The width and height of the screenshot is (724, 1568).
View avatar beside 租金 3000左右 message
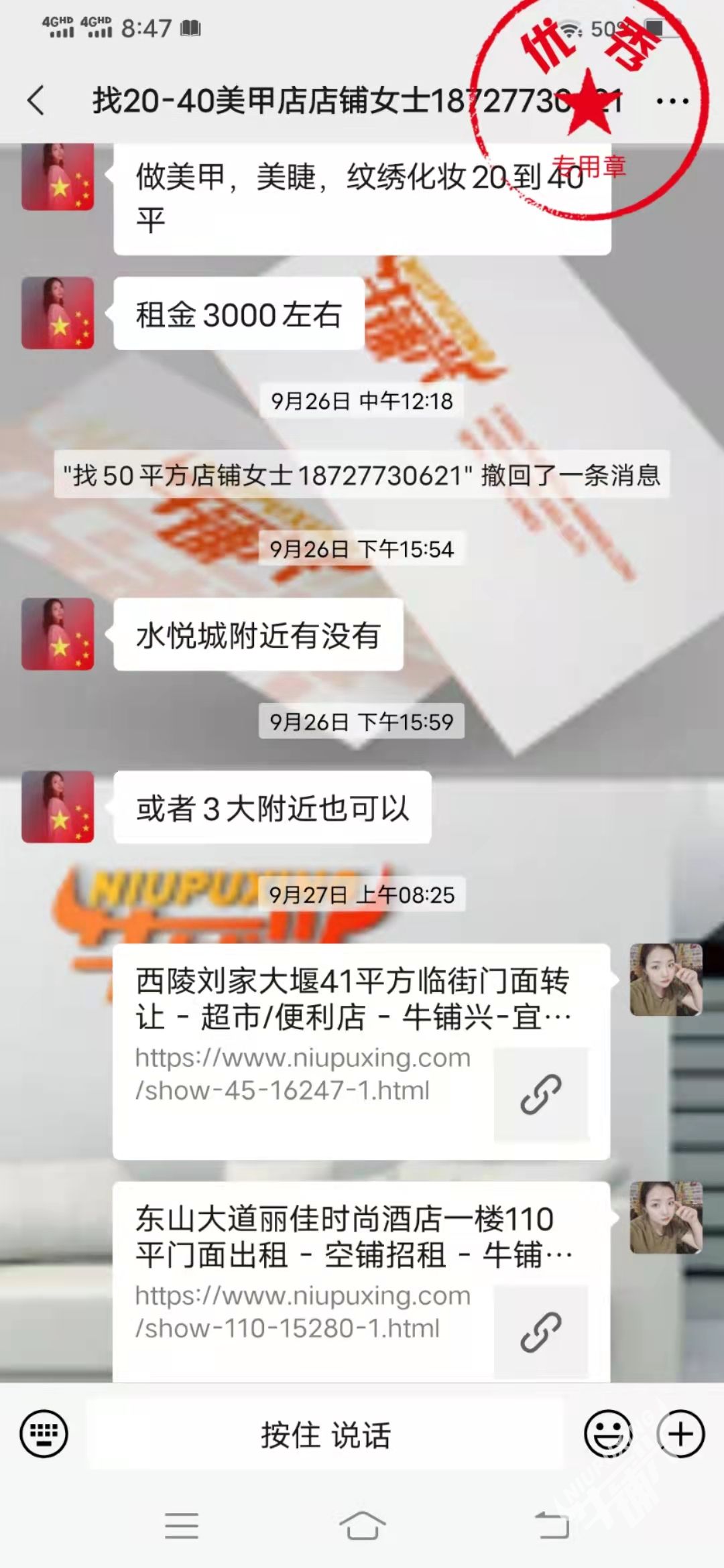(x=58, y=313)
